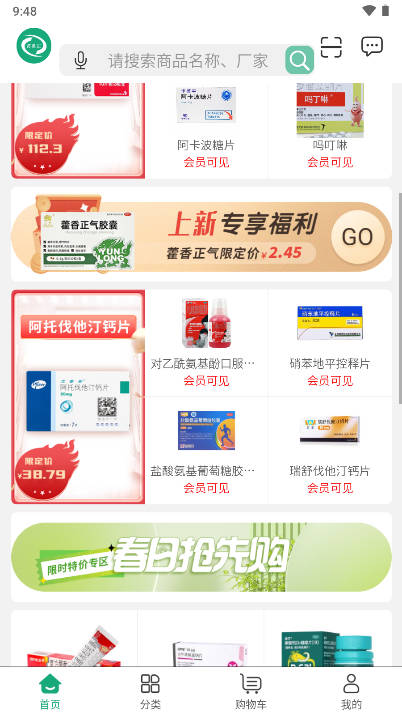View the 对乙酰氨基酚口服 product
Screen dimensions: 402x716
coord(206,343)
